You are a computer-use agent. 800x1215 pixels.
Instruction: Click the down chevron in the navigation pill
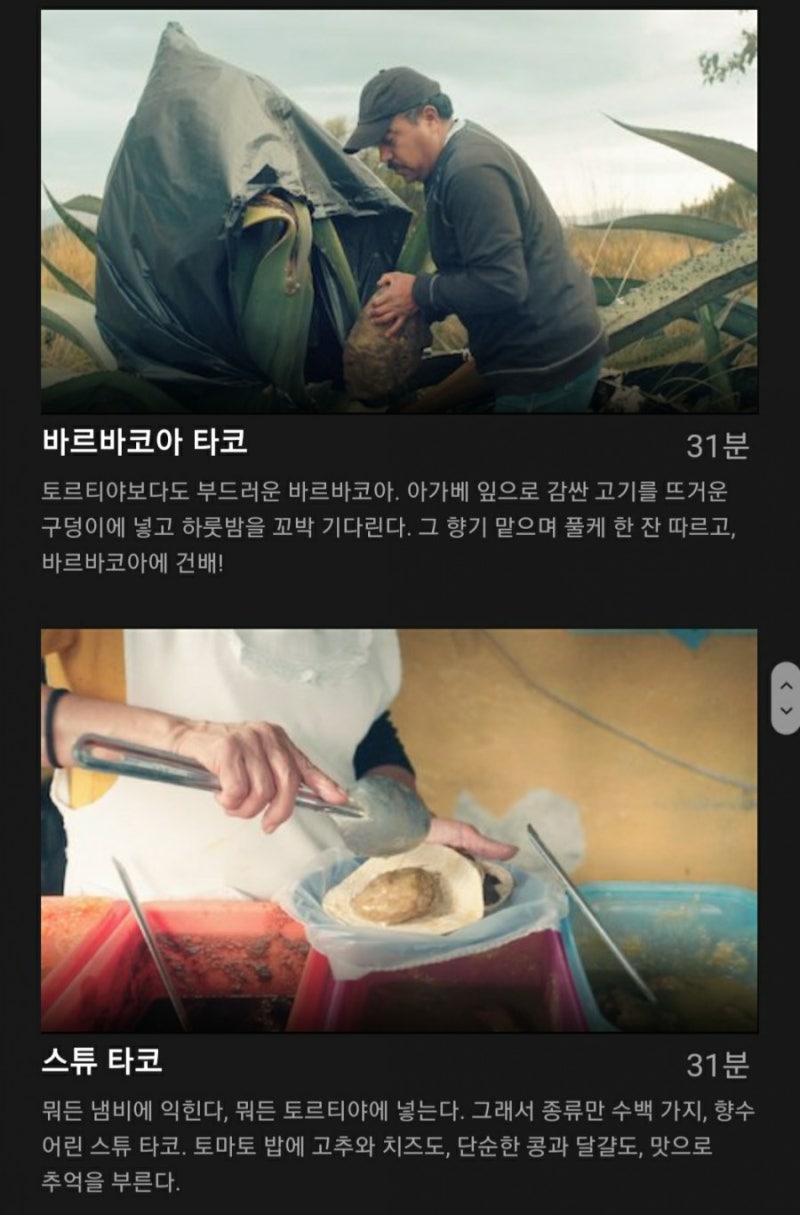pyautogui.click(x=785, y=709)
